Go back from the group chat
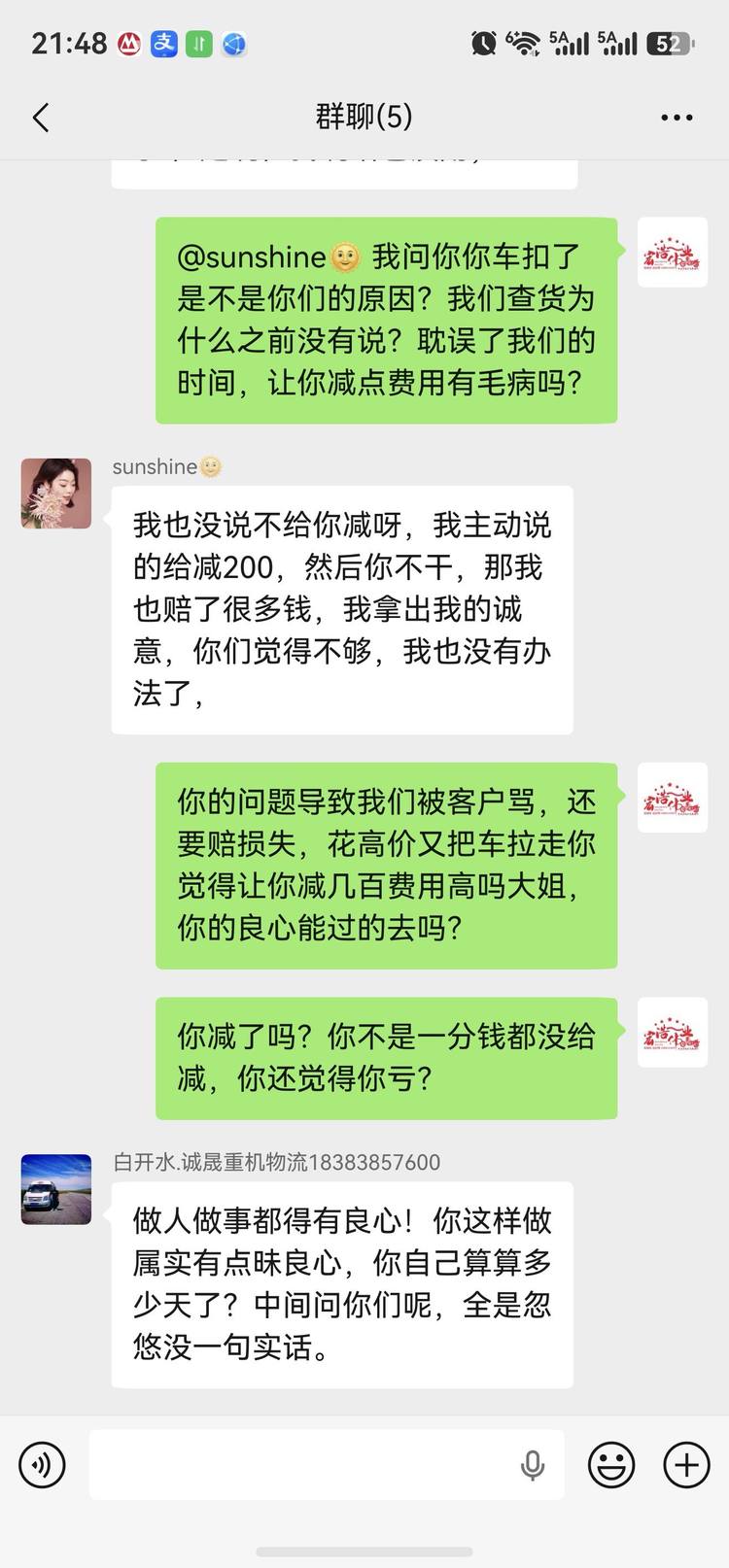The height and width of the screenshot is (1568, 729). (40, 119)
